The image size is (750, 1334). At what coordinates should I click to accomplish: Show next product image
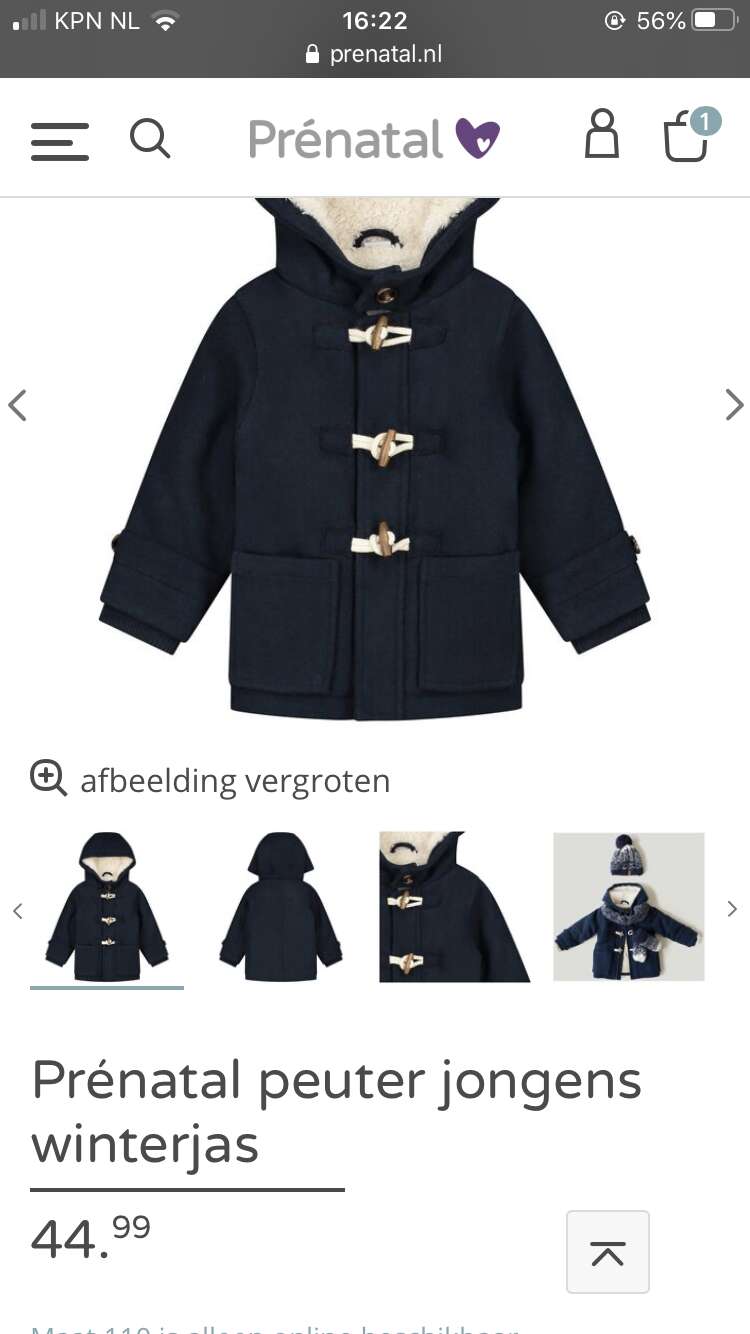733,405
